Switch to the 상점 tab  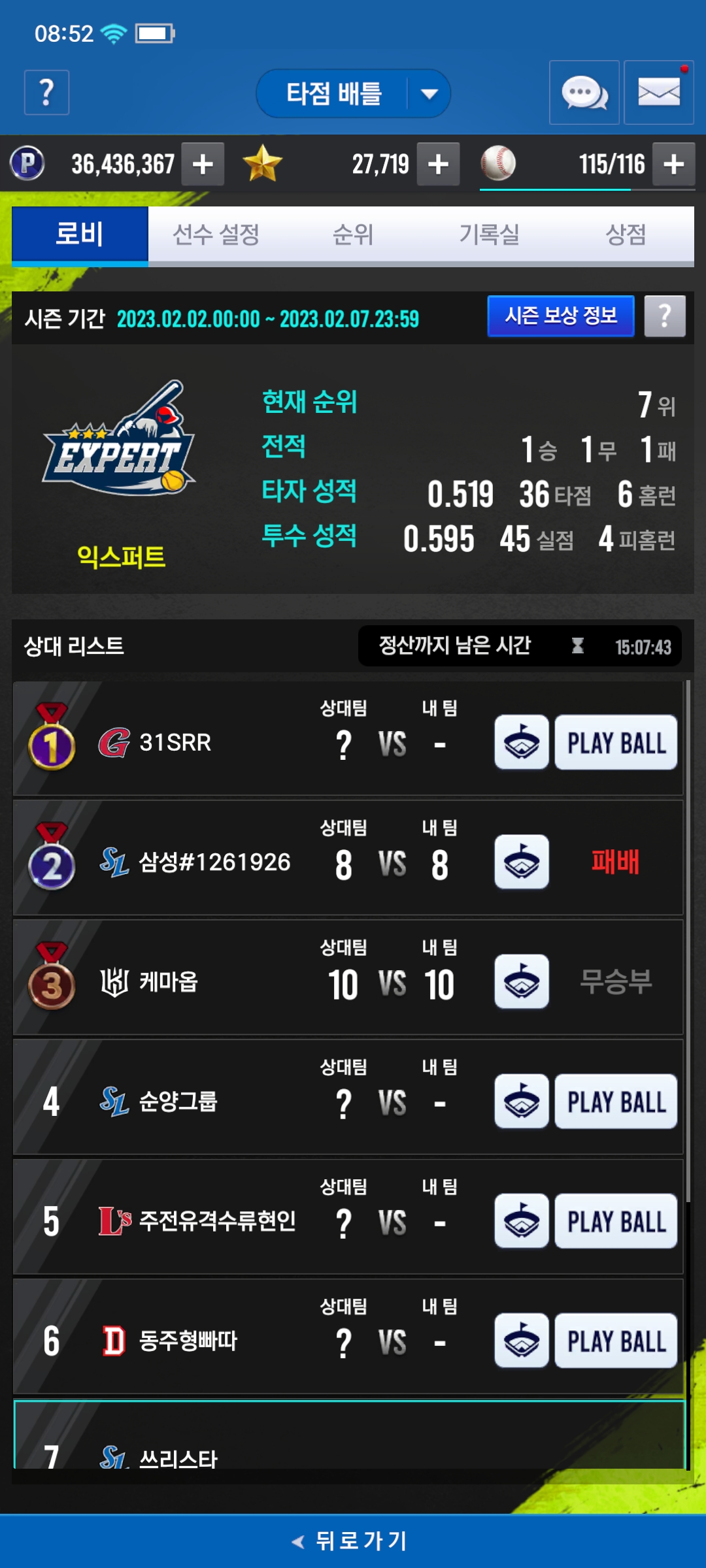point(626,235)
